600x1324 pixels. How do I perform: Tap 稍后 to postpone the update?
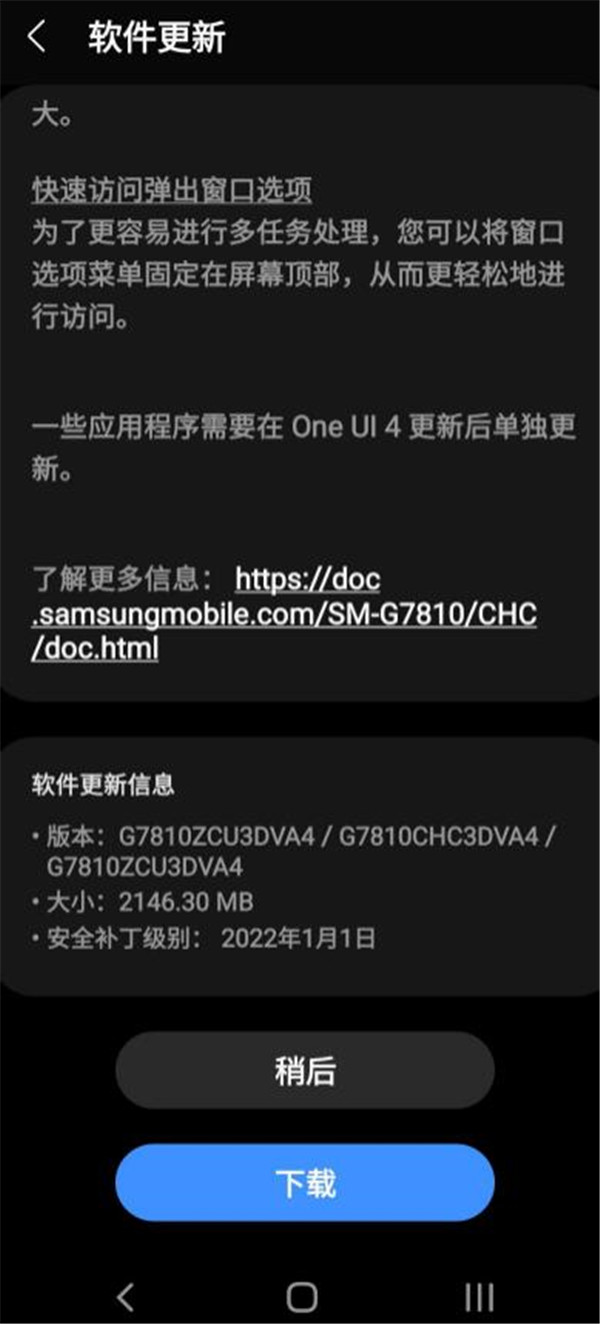[304, 1071]
